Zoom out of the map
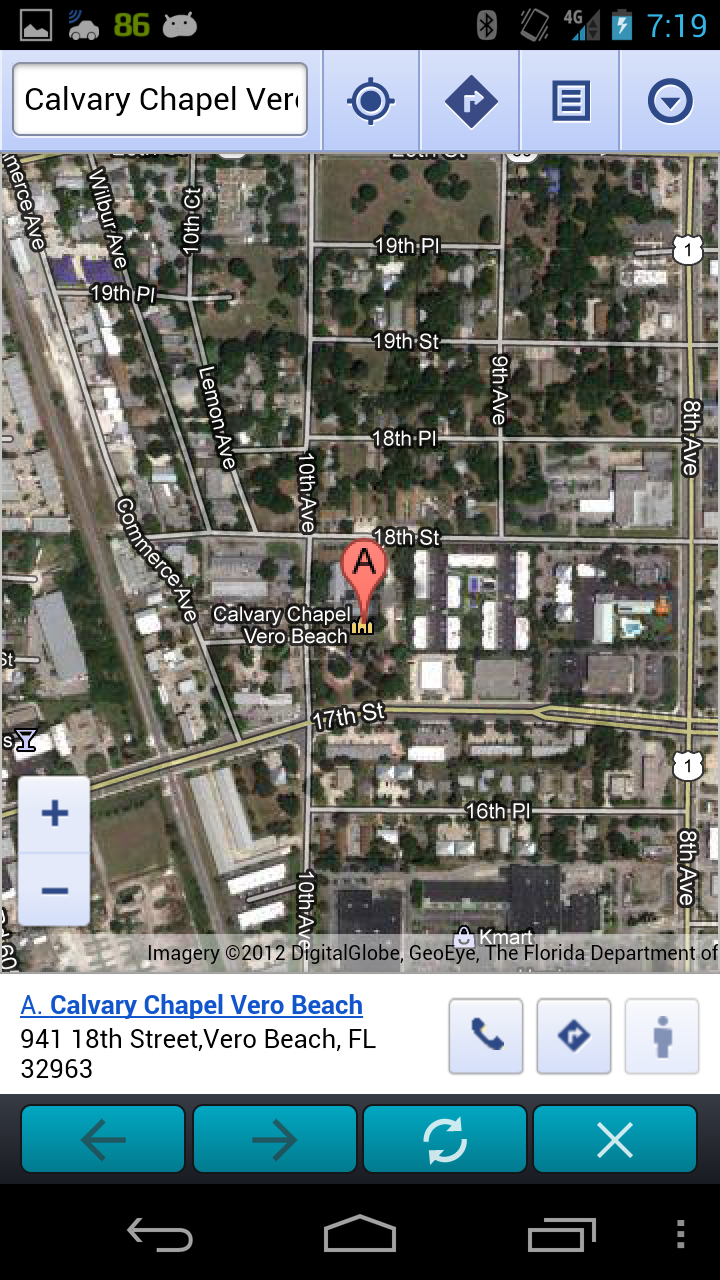The width and height of the screenshot is (720, 1280). point(54,890)
